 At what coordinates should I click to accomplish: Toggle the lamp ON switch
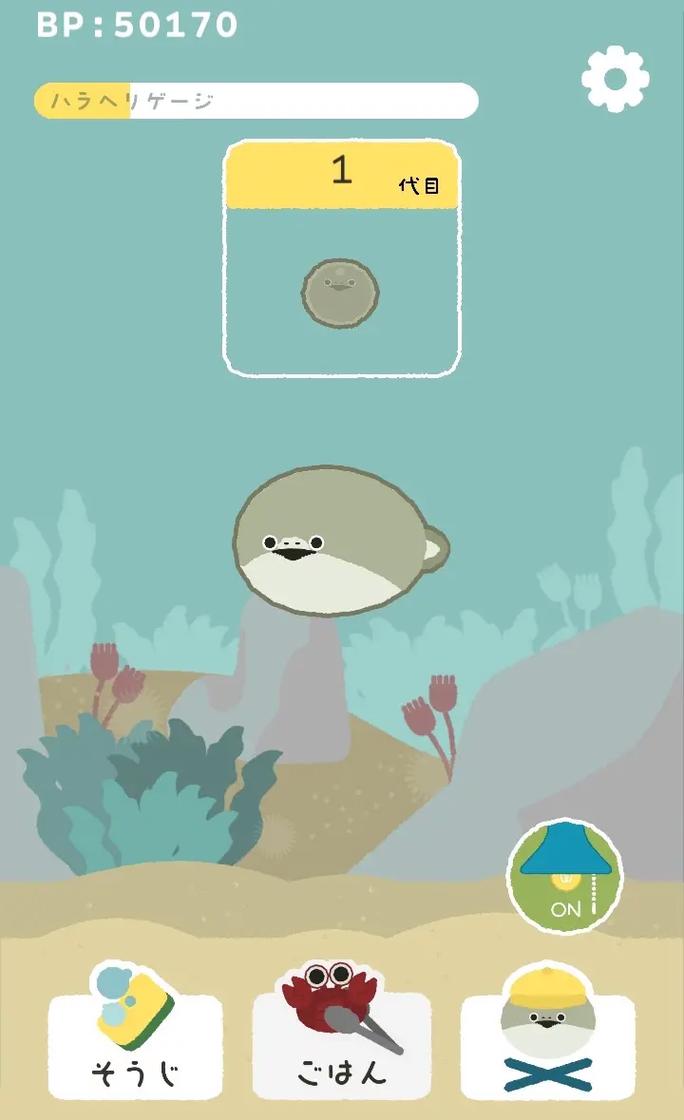[565, 876]
